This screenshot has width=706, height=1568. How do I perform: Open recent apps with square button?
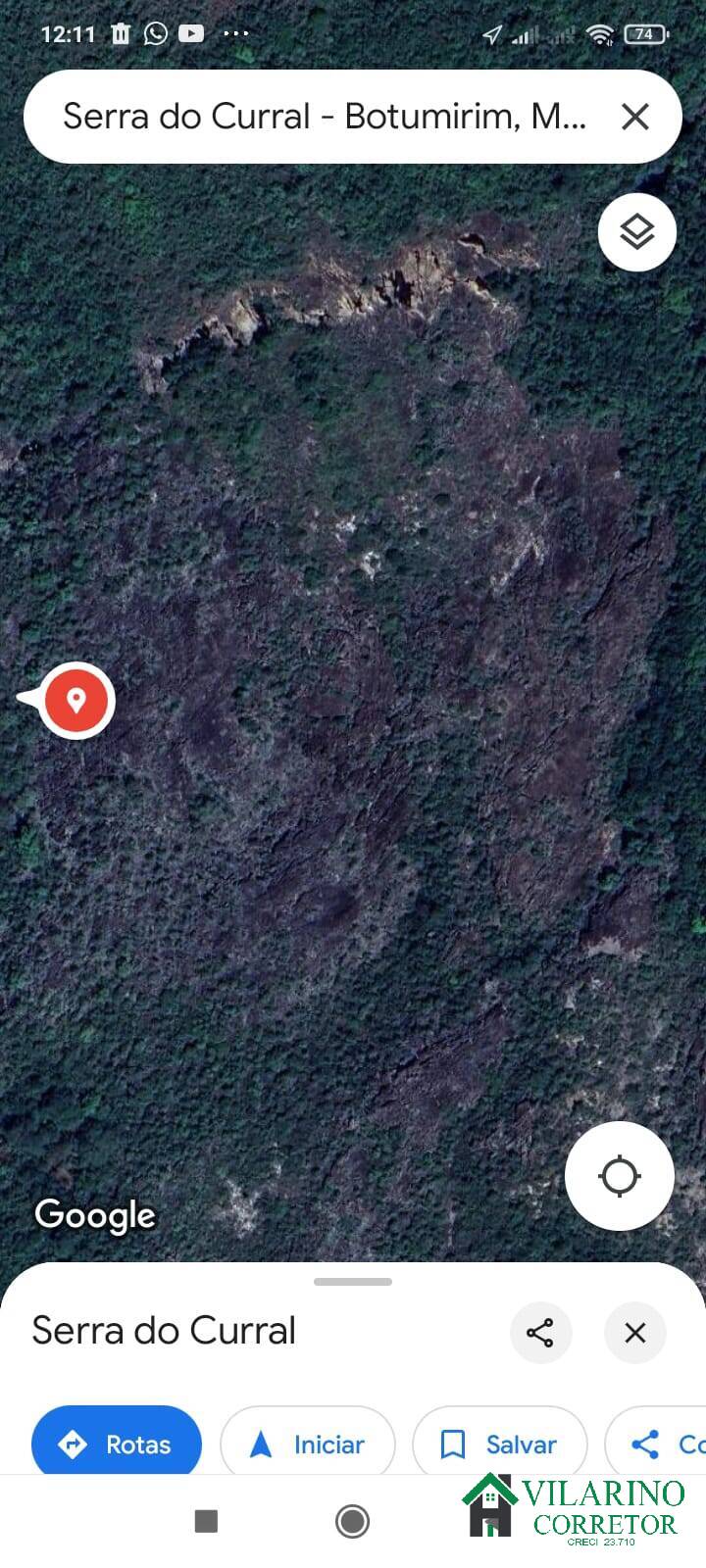206,1521
